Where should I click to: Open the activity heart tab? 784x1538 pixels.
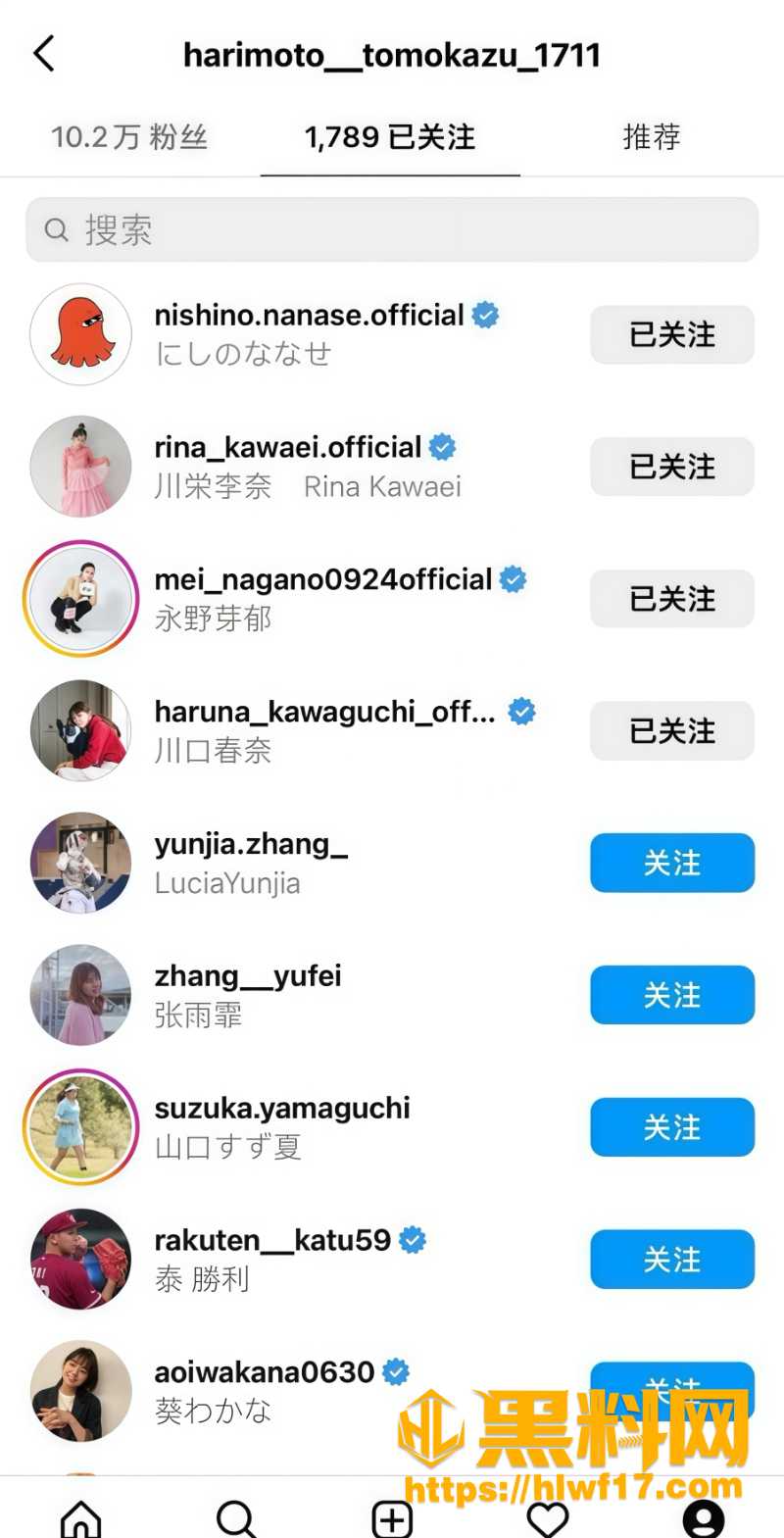(548, 1518)
